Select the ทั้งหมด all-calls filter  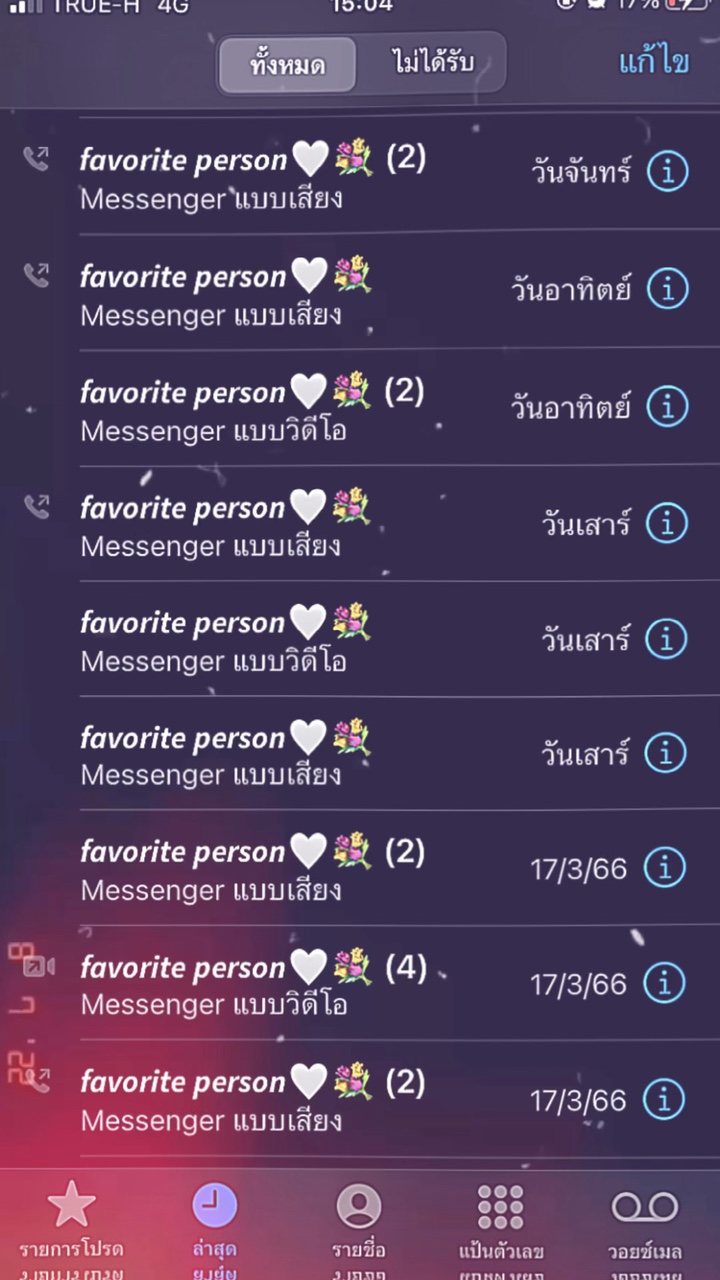click(286, 62)
